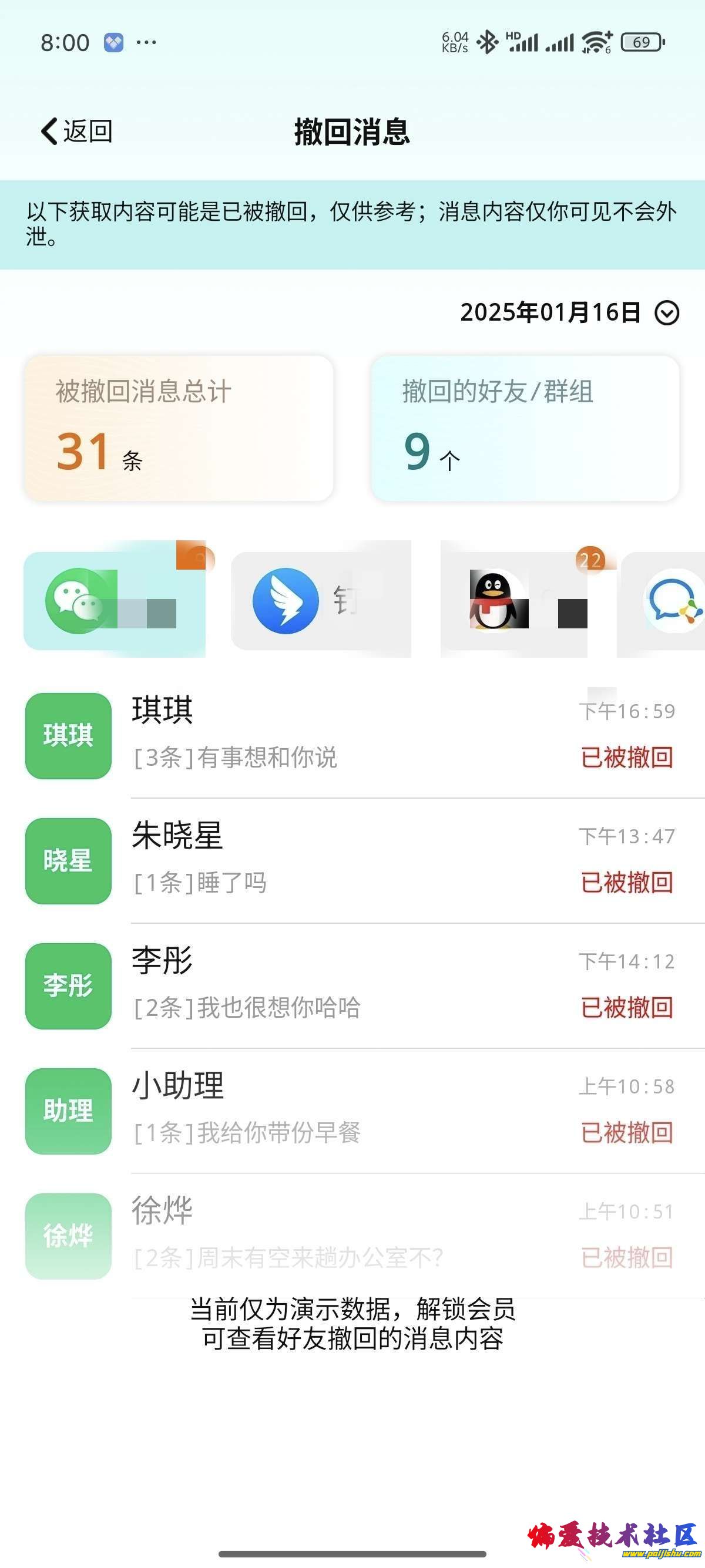Image resolution: width=705 pixels, height=1568 pixels.
Task: Open 李彤's avatar icon
Action: [68, 986]
